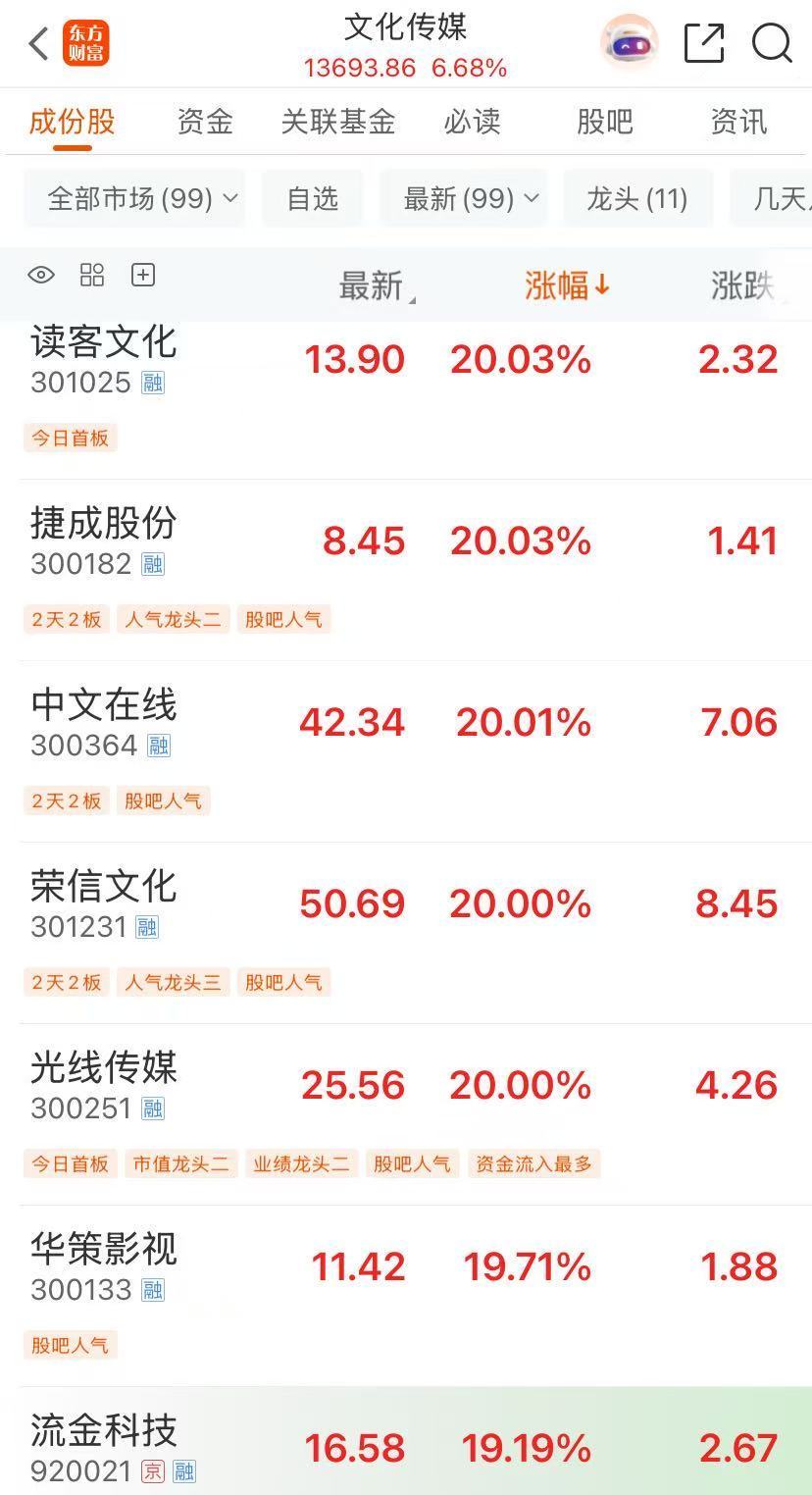Switch to the 关联基金 tab

[x=338, y=122]
